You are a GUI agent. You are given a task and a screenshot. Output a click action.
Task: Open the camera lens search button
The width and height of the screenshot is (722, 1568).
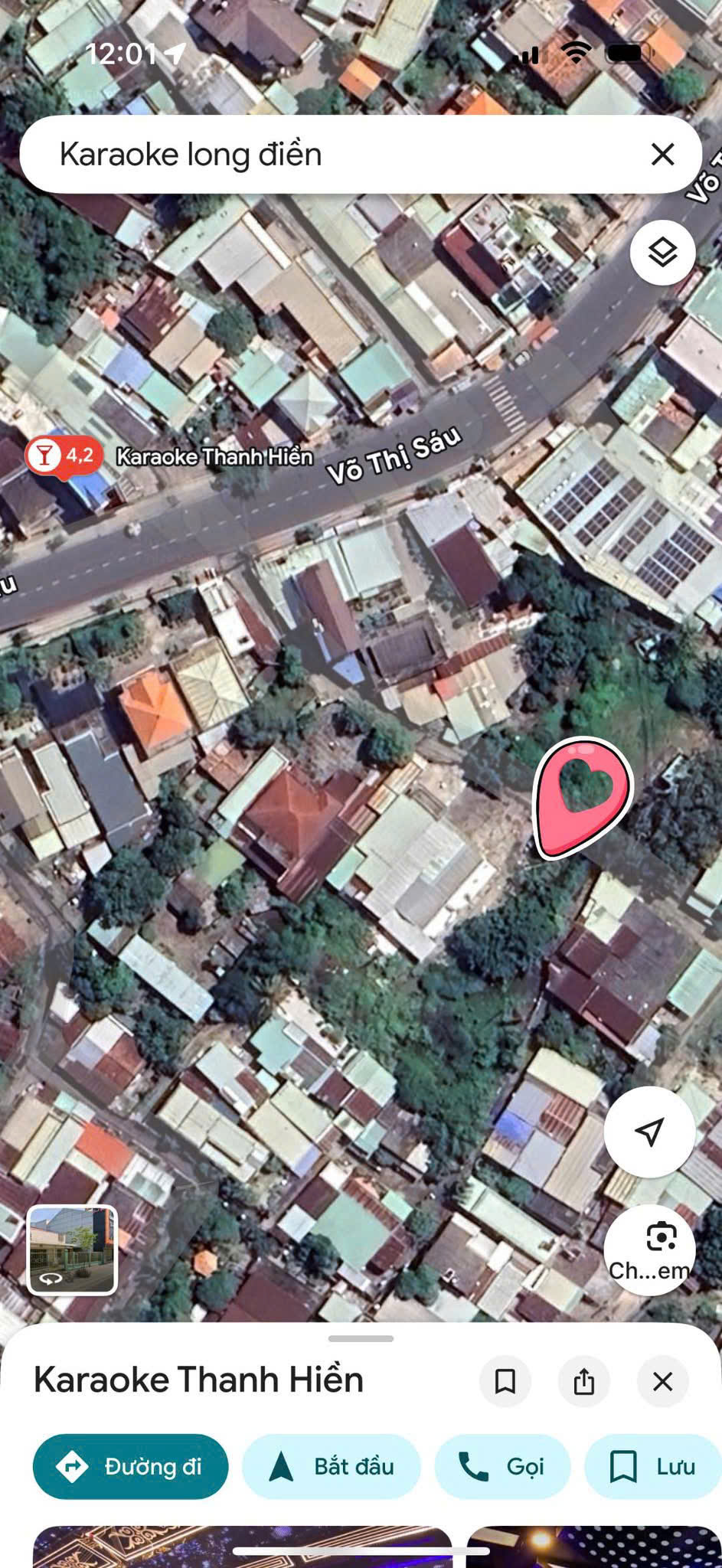coord(649,1251)
